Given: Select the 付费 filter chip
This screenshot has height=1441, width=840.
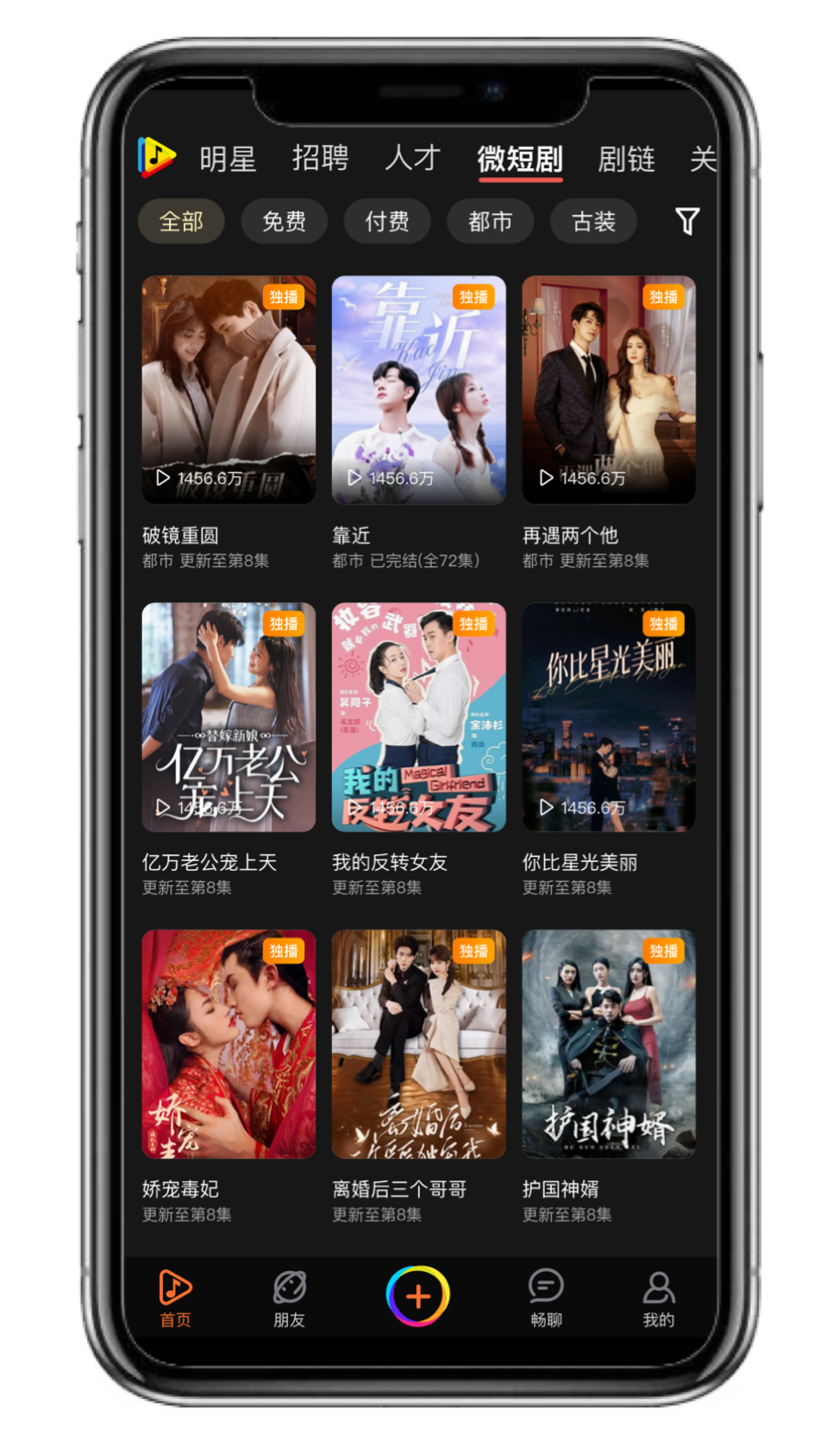Looking at the screenshot, I should pyautogui.click(x=386, y=222).
